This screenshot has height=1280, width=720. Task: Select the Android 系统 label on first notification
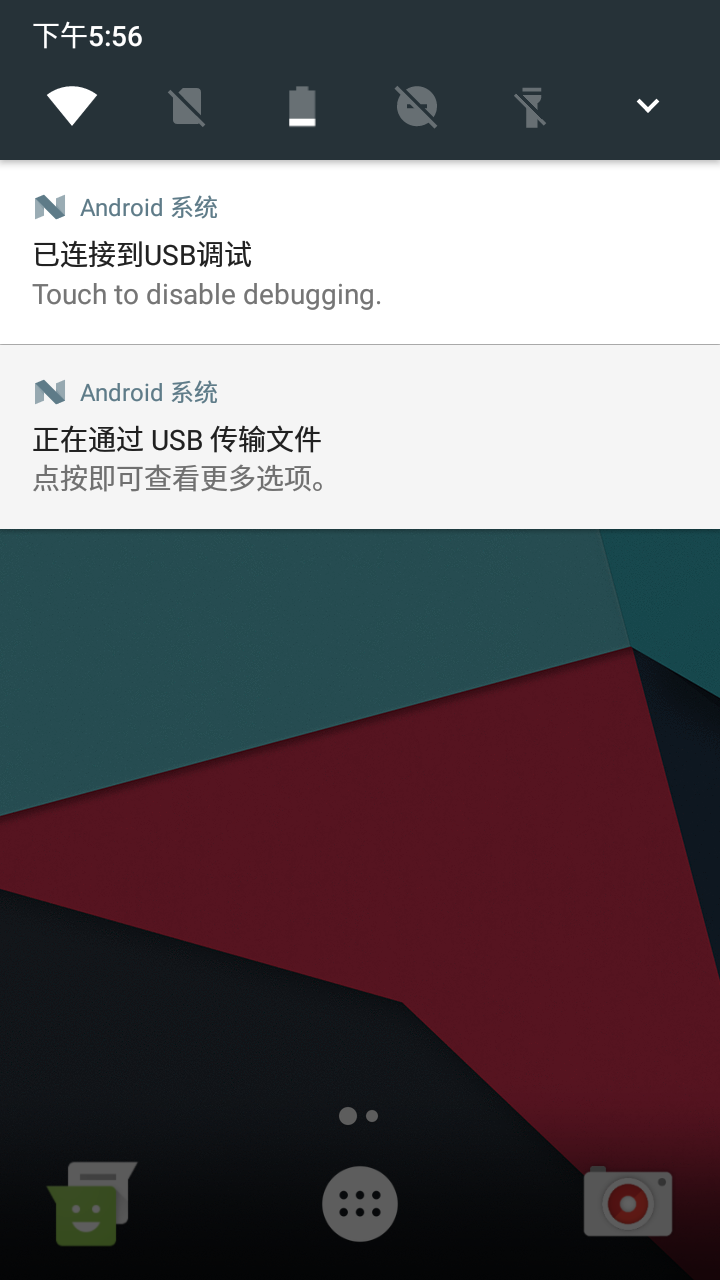[x=150, y=207]
